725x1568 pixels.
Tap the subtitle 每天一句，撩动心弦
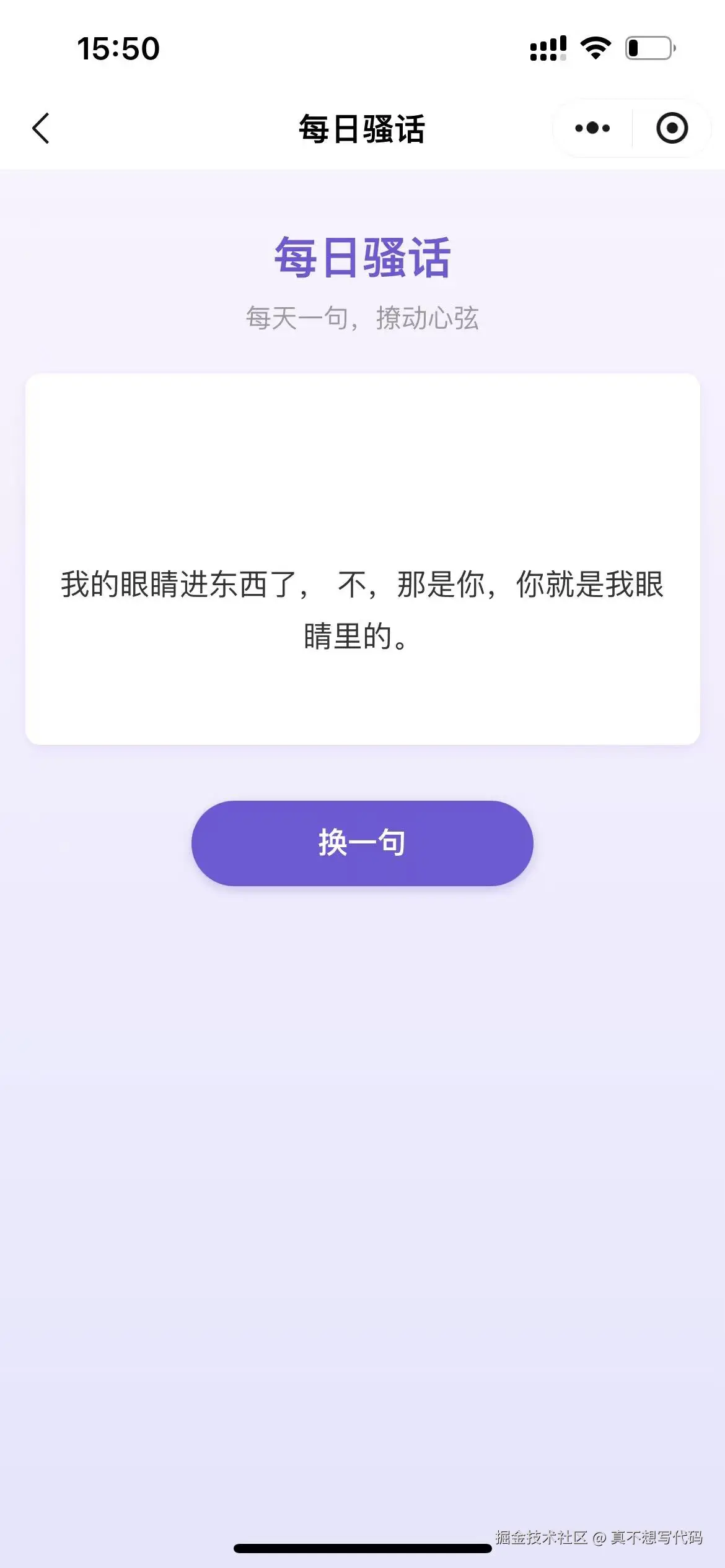point(362,318)
